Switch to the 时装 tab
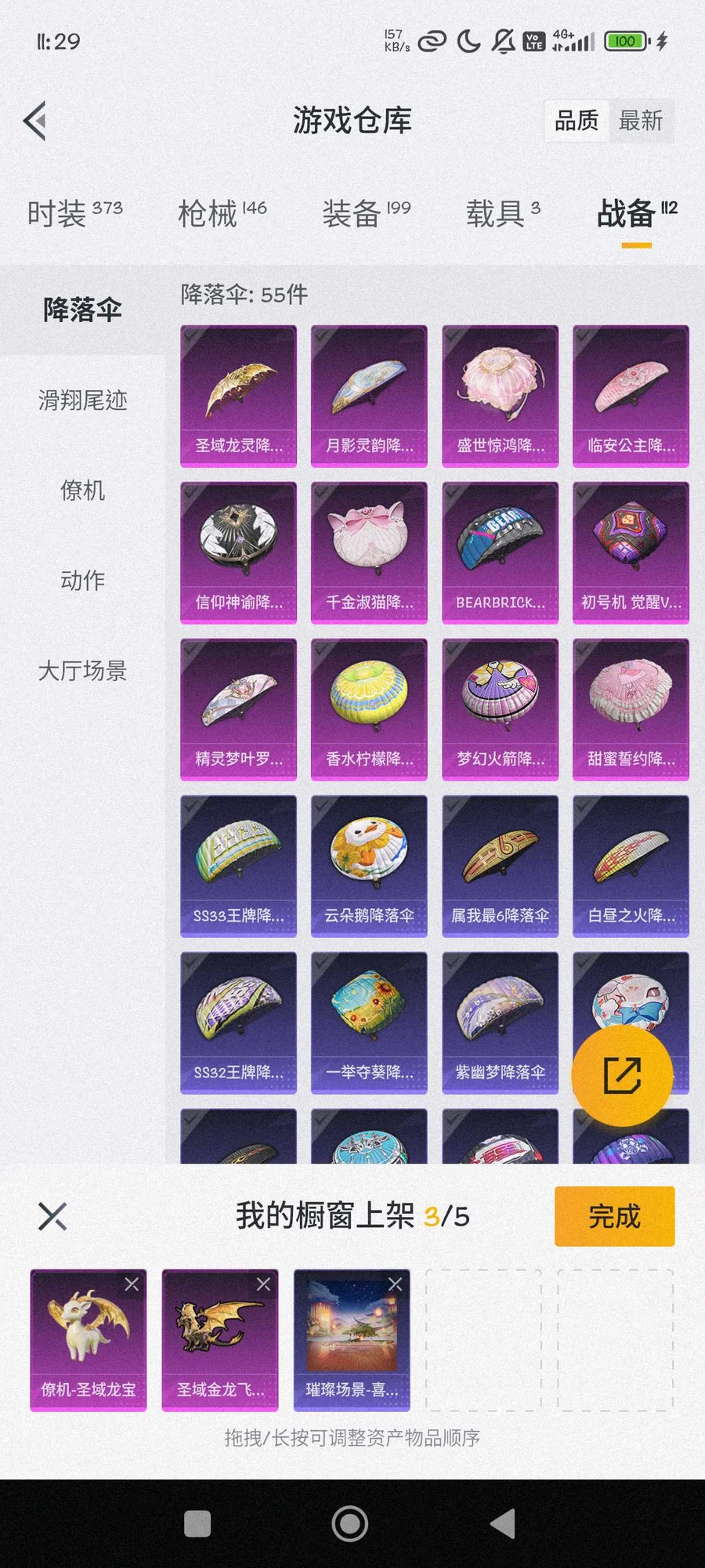Image resolution: width=705 pixels, height=1568 pixels. [74, 213]
